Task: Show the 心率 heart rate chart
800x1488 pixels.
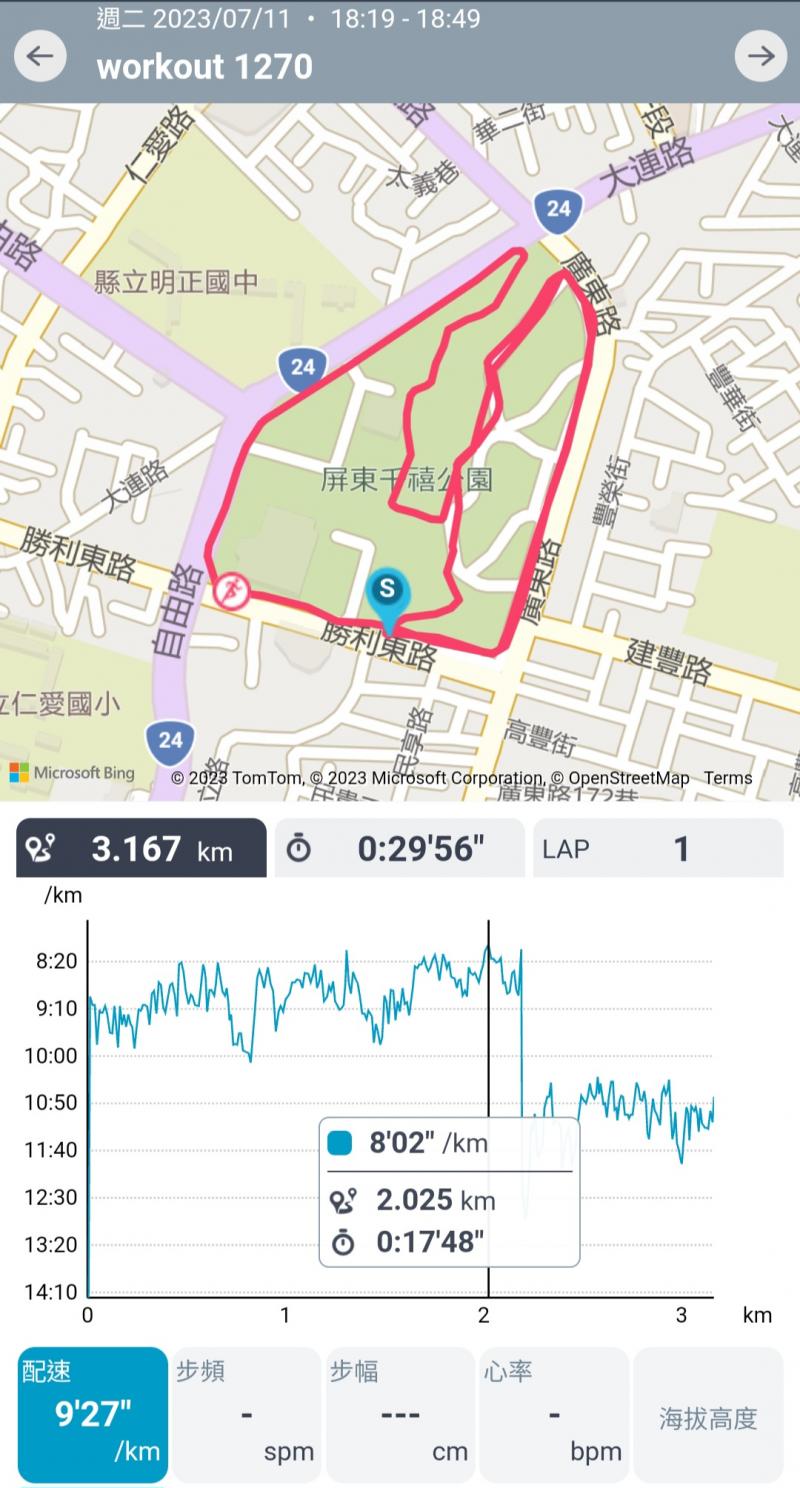Action: (554, 1414)
